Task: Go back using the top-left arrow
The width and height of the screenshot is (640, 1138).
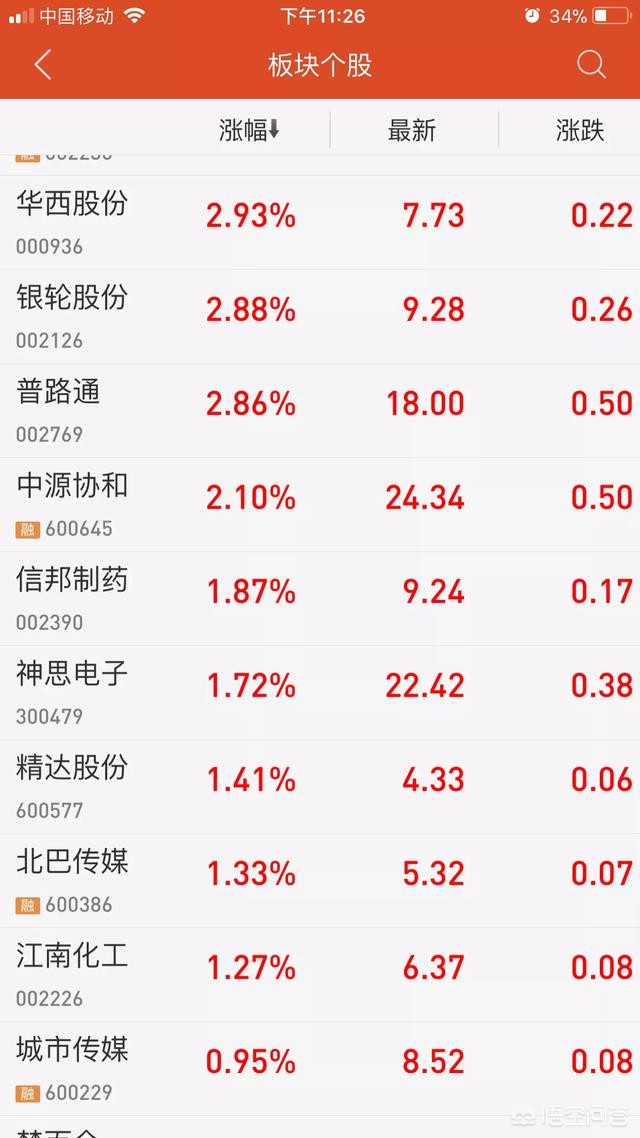Action: (x=43, y=65)
